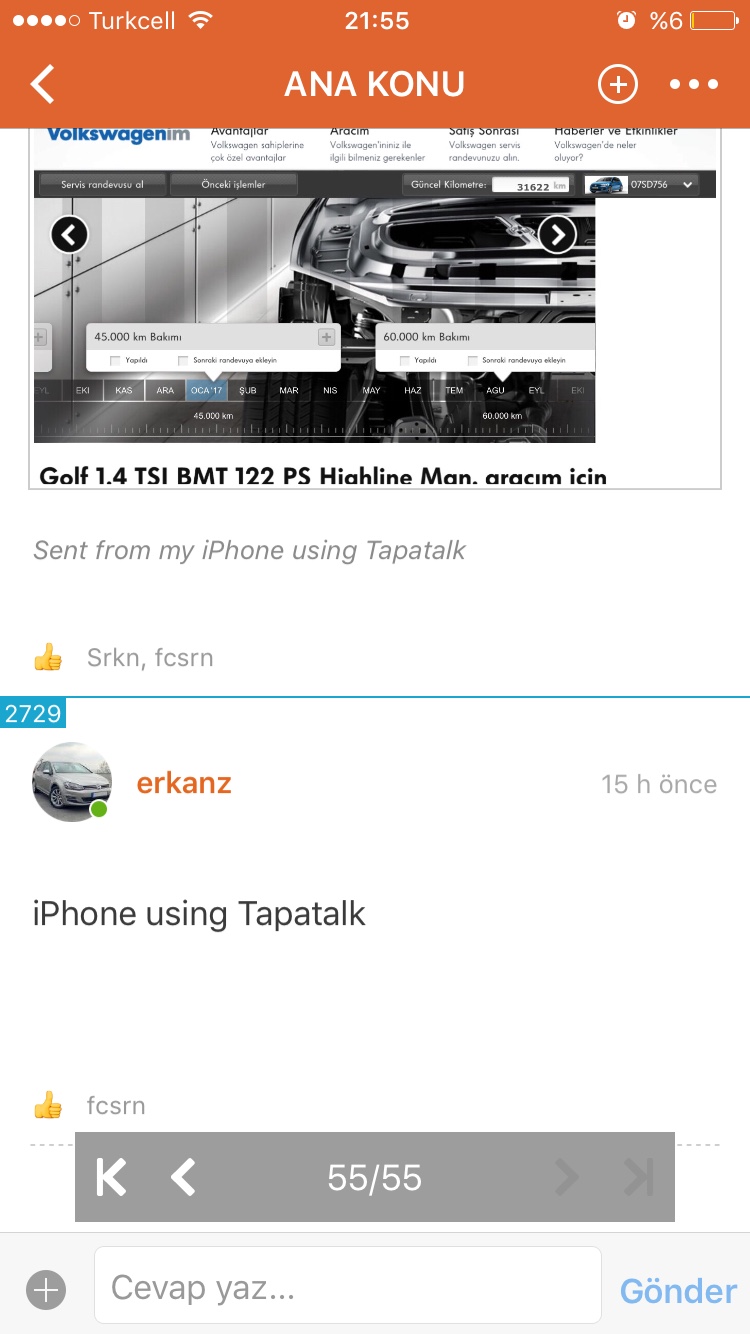
Task: Tap the plus circle in the header
Action: pos(617,84)
